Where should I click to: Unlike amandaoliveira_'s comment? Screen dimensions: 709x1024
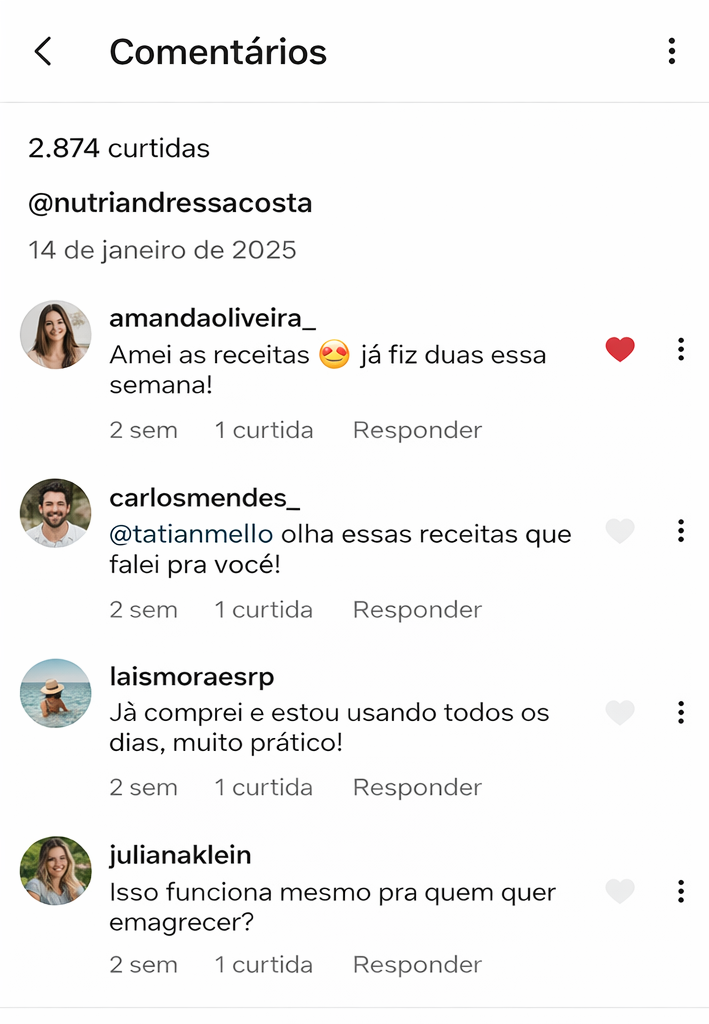tap(620, 349)
